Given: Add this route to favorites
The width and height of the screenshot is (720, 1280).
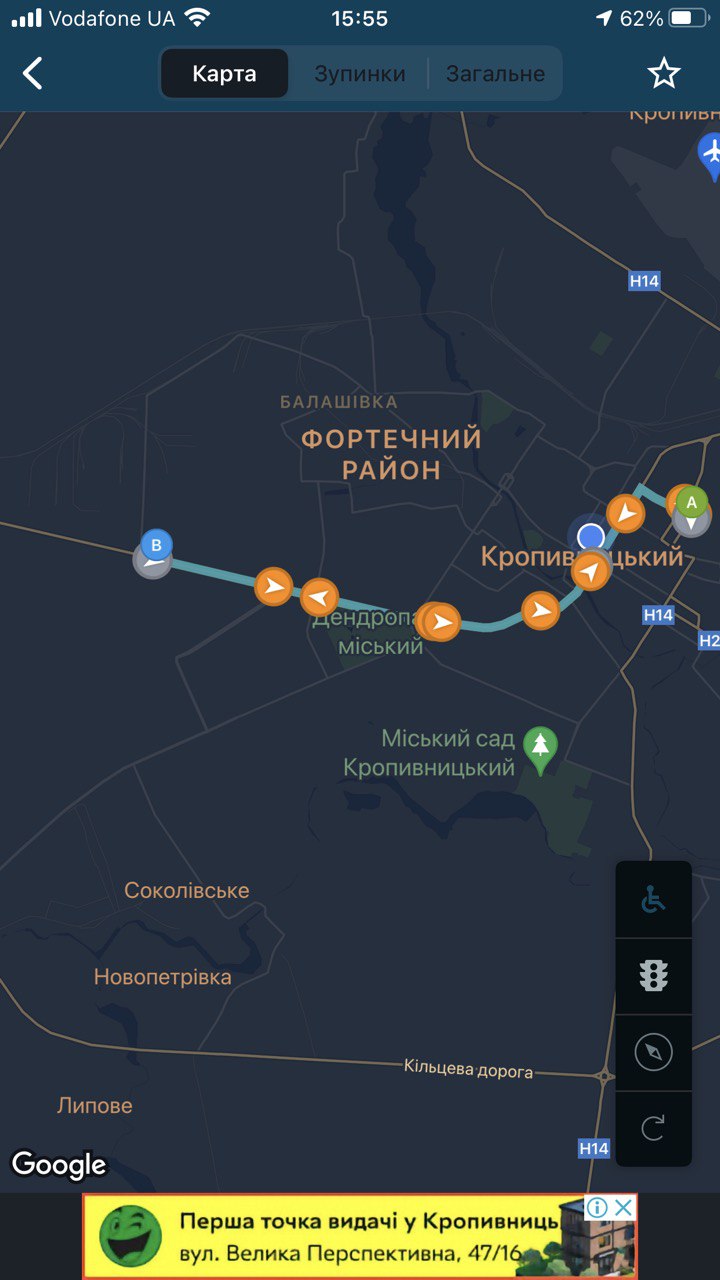Looking at the screenshot, I should [663, 73].
